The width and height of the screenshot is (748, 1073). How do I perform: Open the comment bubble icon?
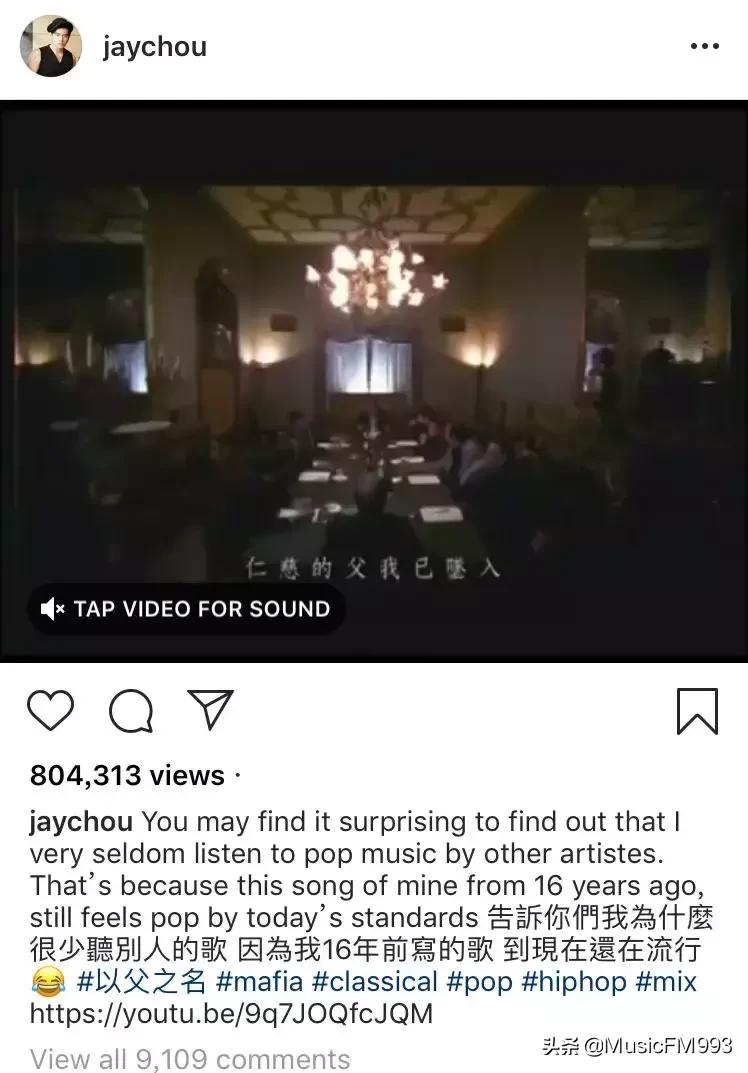click(131, 712)
